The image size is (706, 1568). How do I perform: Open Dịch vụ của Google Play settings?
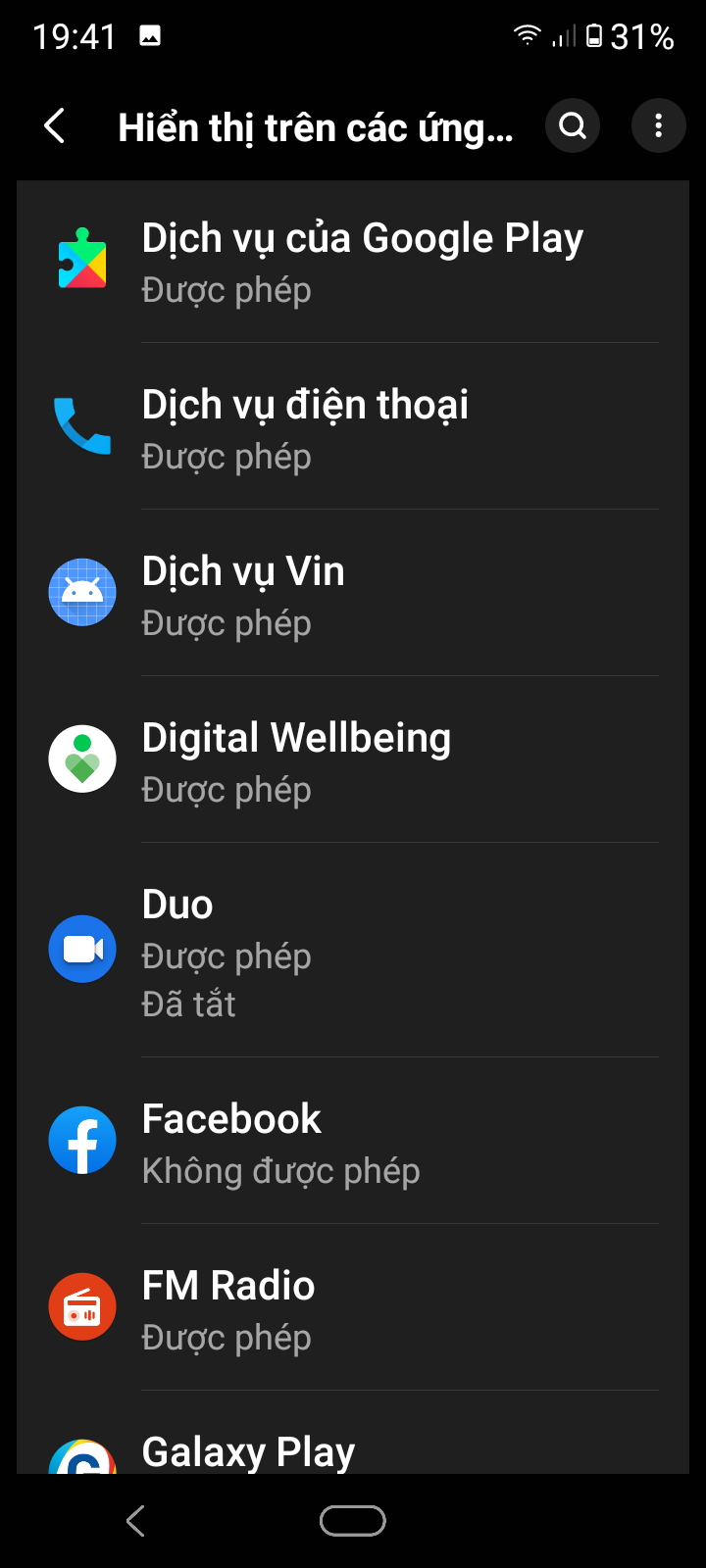[353, 262]
